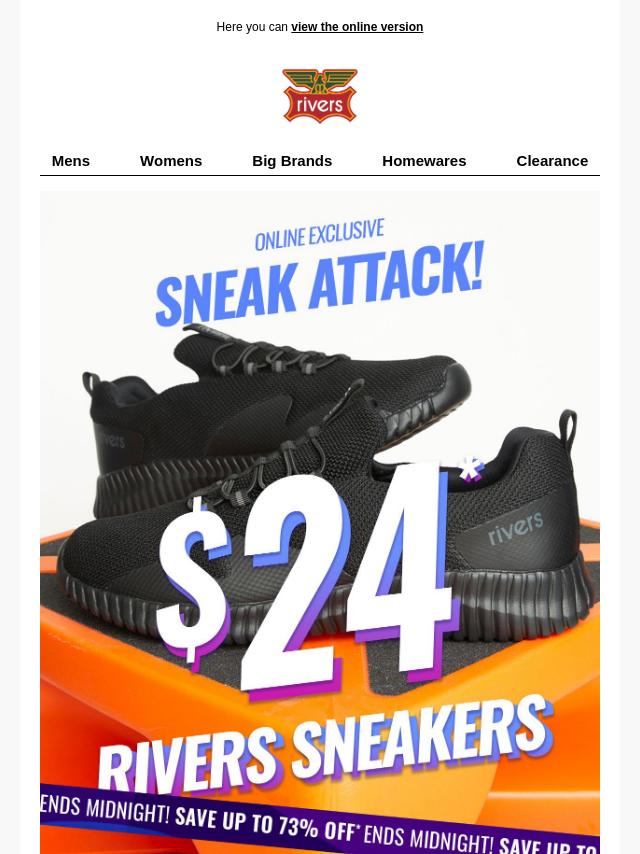Tap the Sneak Attack sneakers promo banner
The width and height of the screenshot is (640, 854).
tap(320, 520)
